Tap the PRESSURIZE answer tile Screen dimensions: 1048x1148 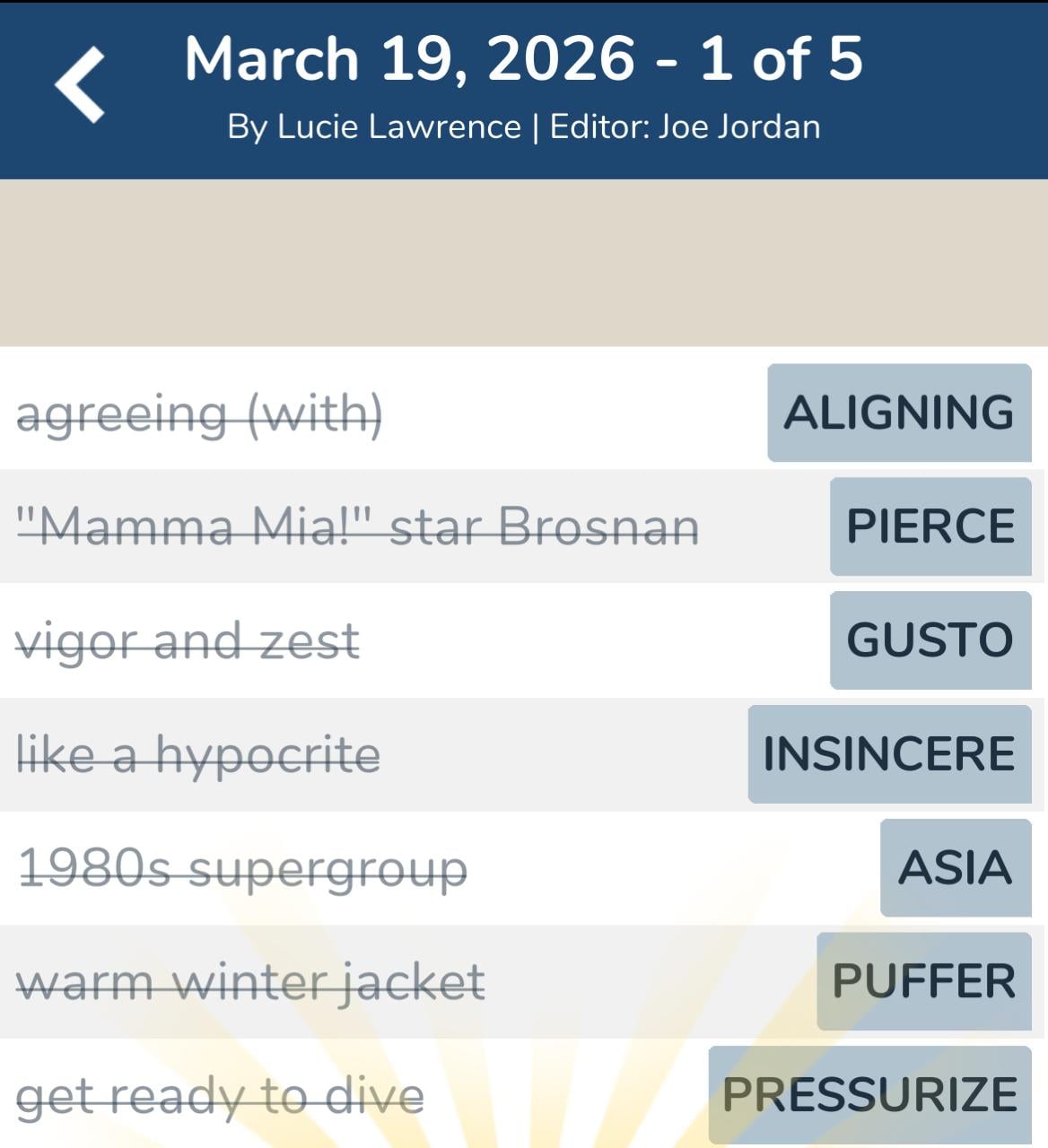click(x=869, y=1094)
